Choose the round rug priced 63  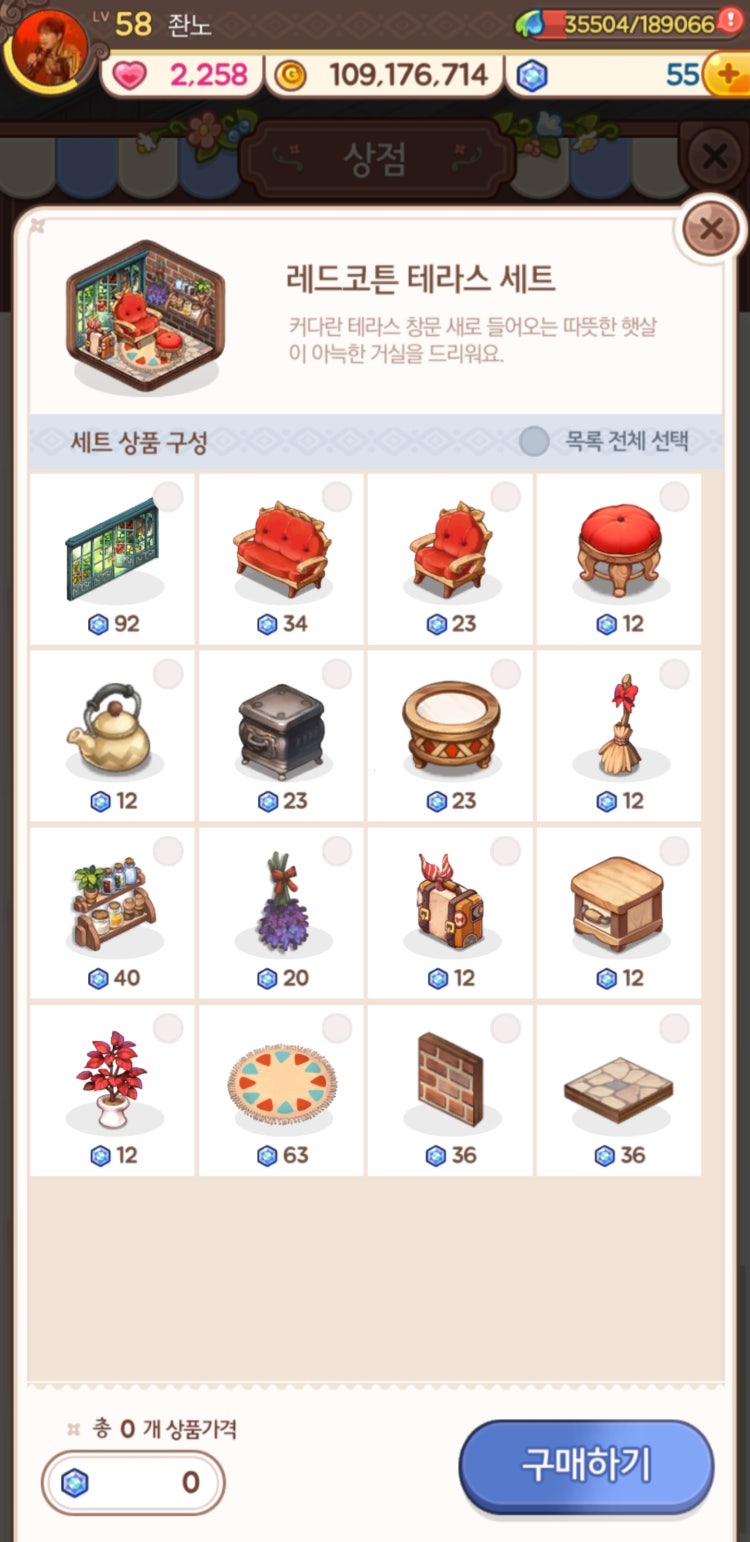point(281,1090)
